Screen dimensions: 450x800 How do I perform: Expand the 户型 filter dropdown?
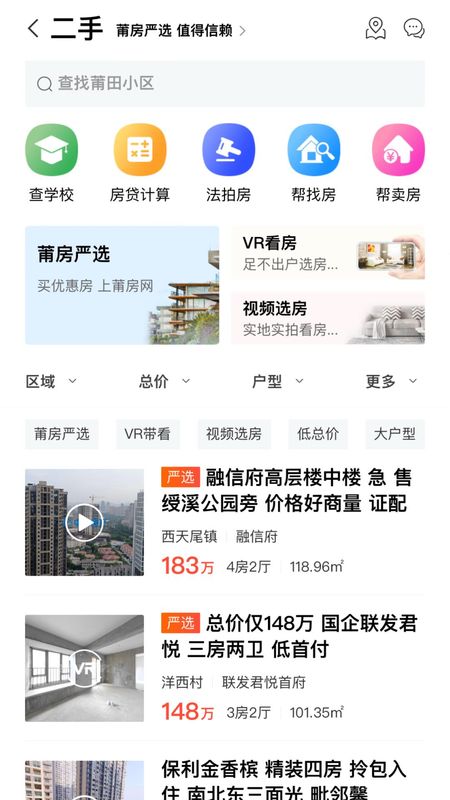278,381
